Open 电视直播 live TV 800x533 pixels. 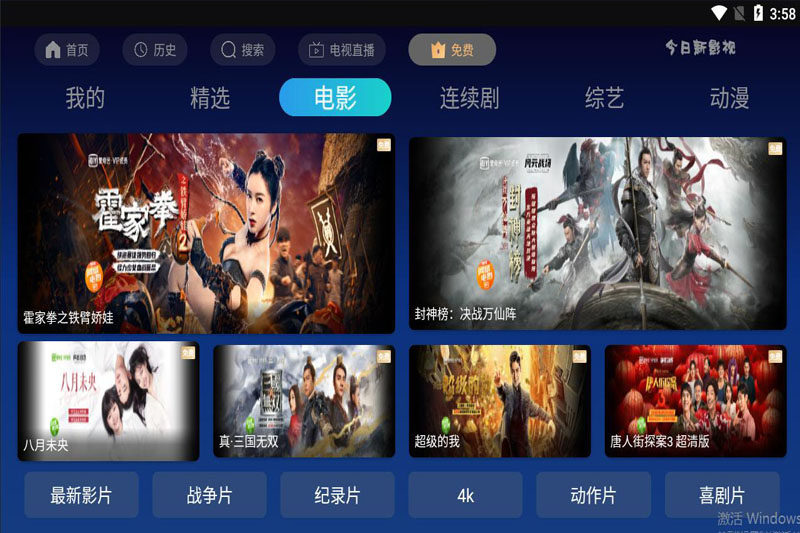pyautogui.click(x=342, y=50)
